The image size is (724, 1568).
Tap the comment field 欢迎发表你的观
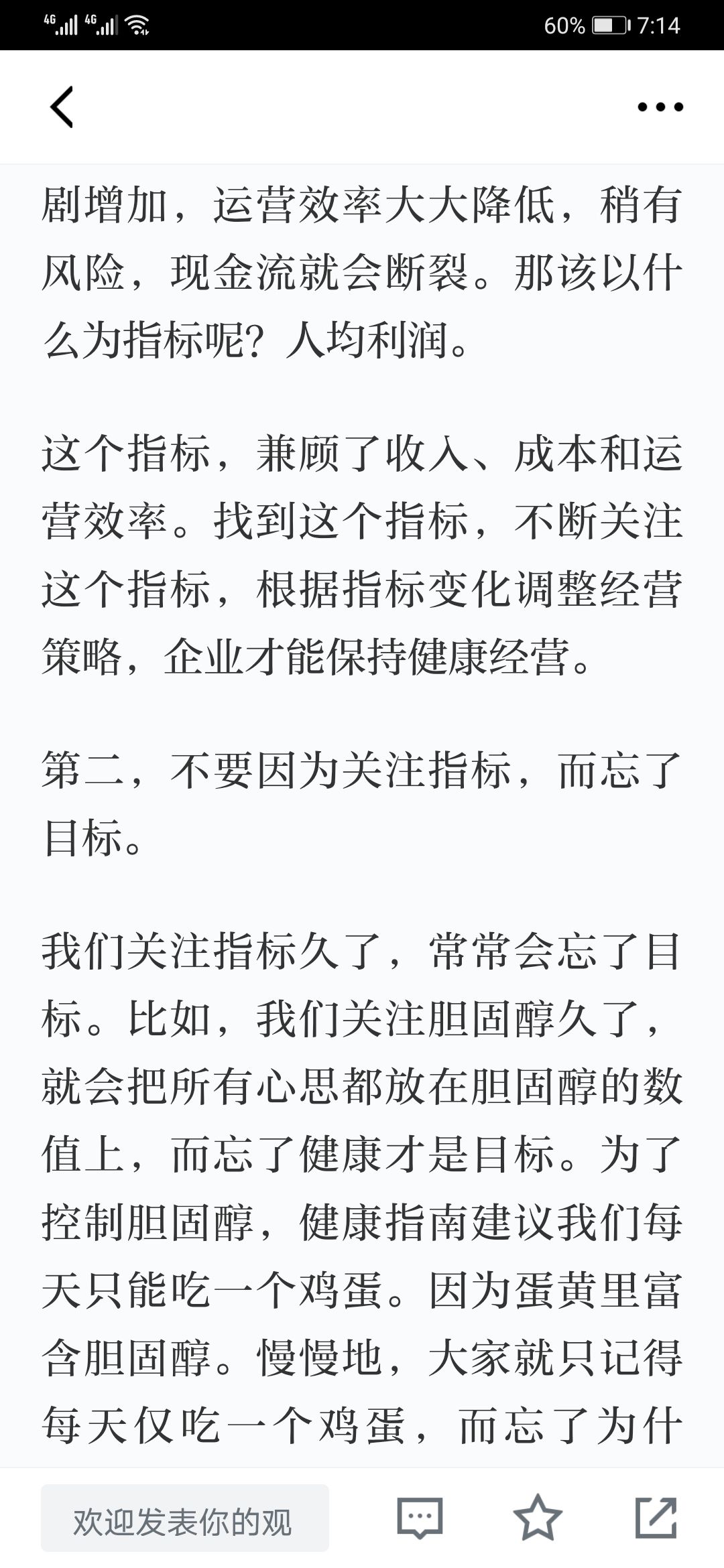tap(185, 1518)
